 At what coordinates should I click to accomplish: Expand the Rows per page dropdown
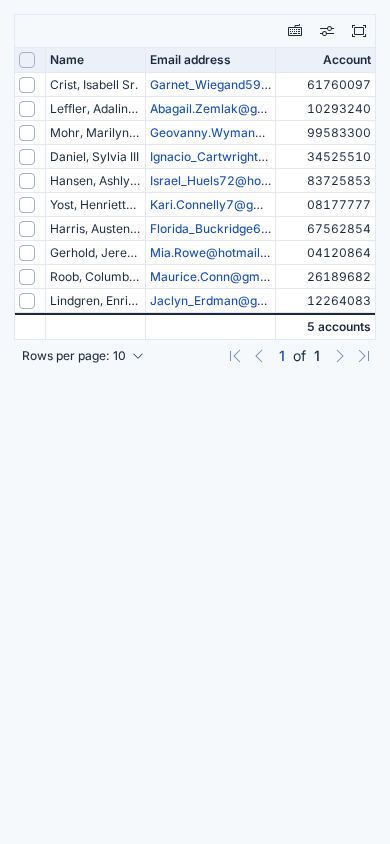(x=83, y=356)
